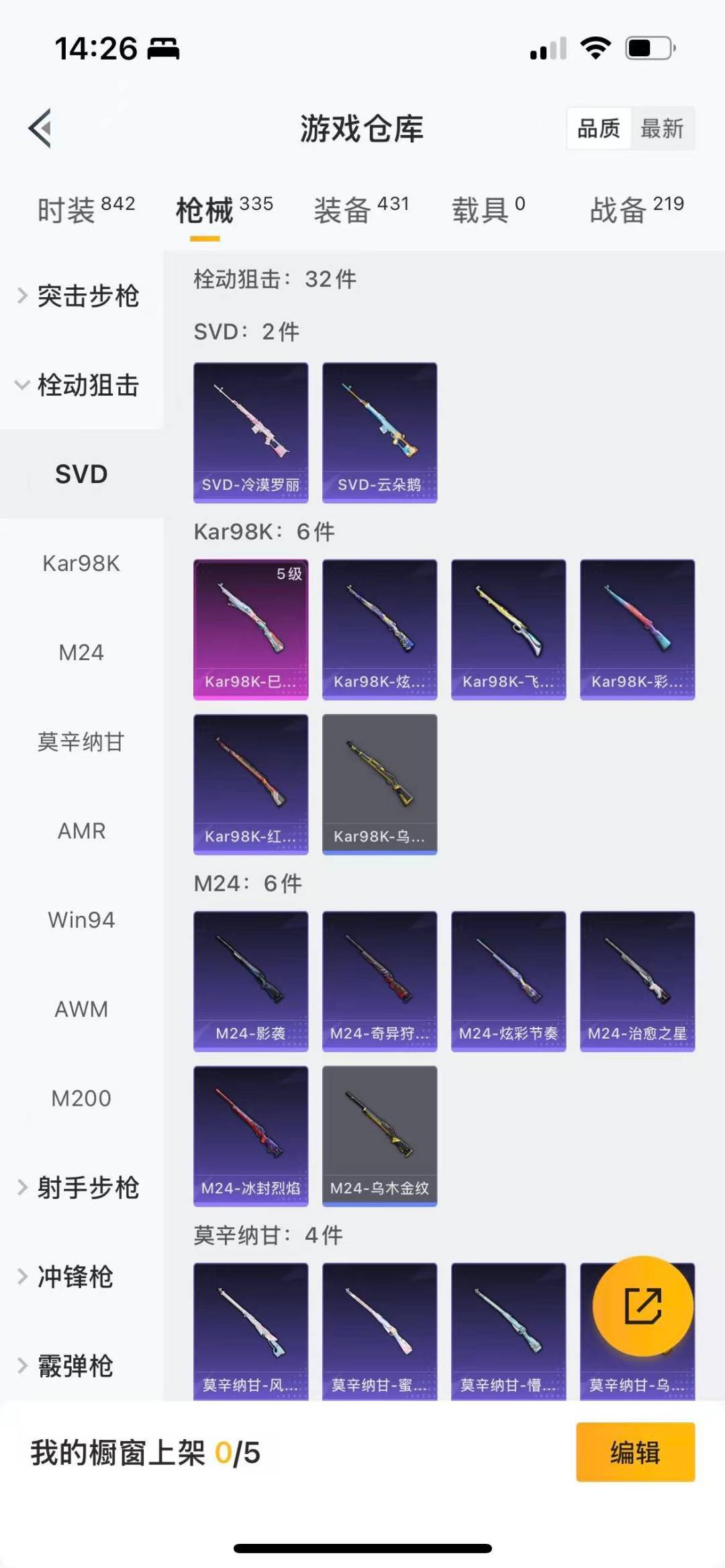This screenshot has height=1568, width=725.
Task: Navigate back using the top-left arrow
Action: 42,129
